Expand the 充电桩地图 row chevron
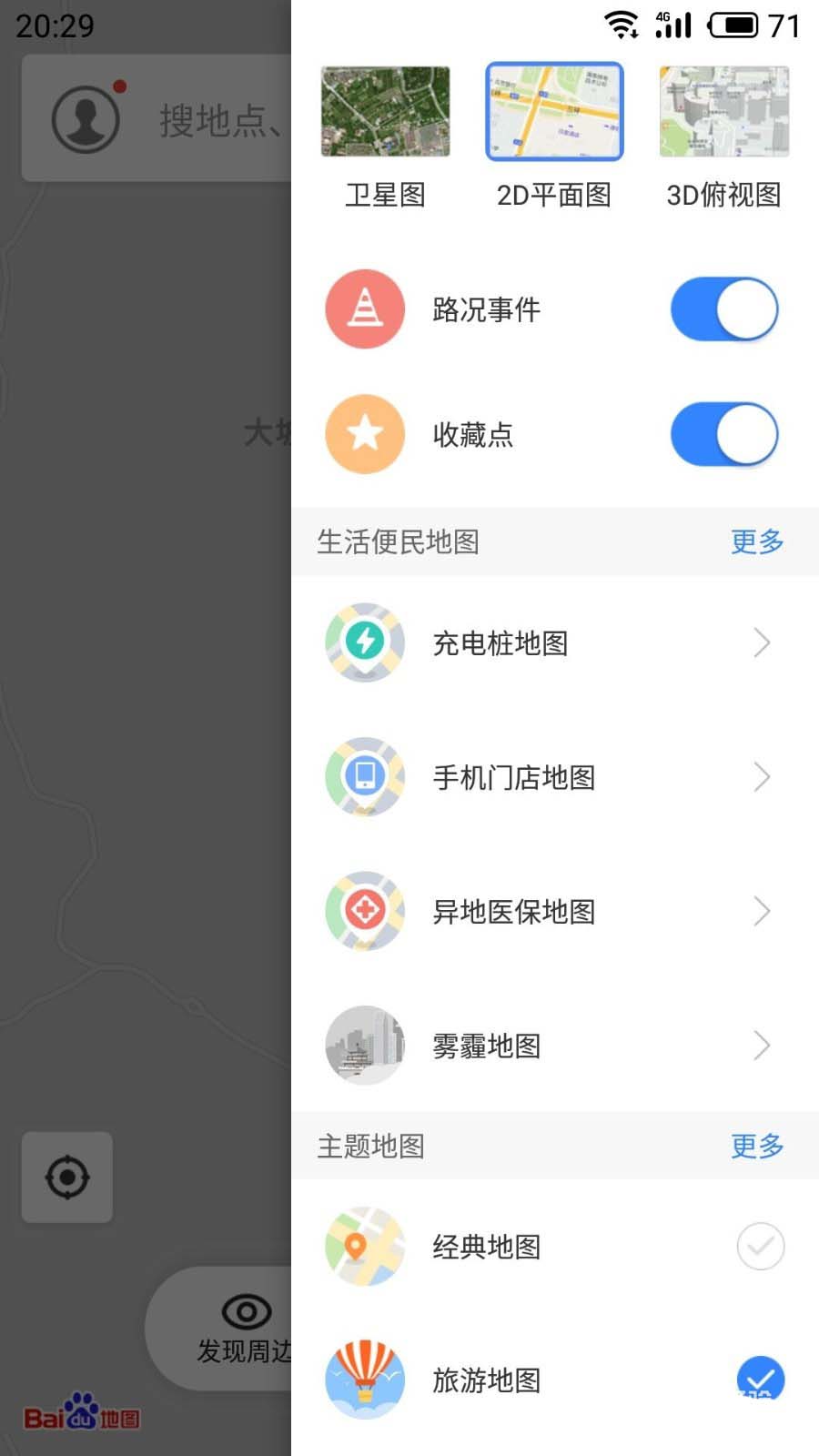The image size is (819, 1456). tap(763, 642)
